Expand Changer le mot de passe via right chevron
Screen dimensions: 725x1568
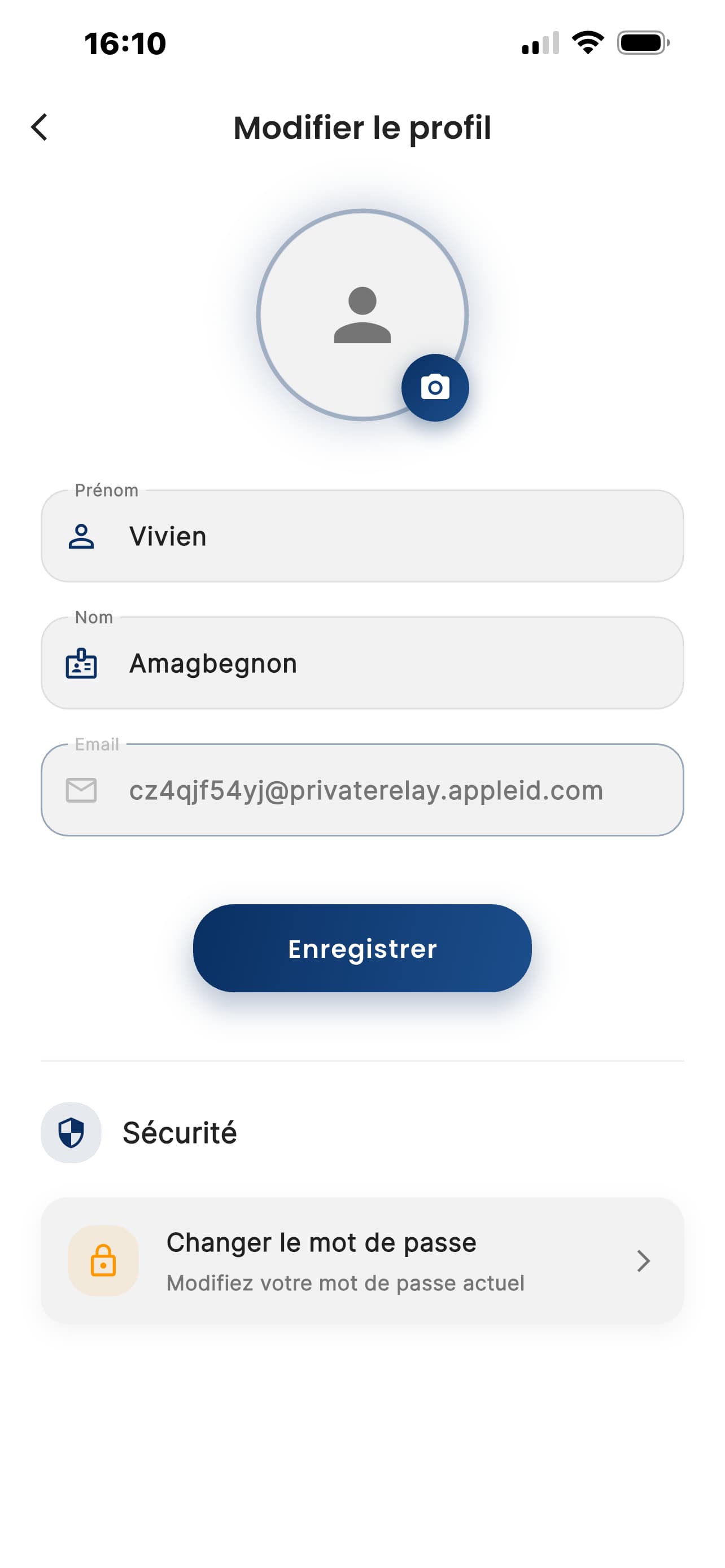[644, 1261]
